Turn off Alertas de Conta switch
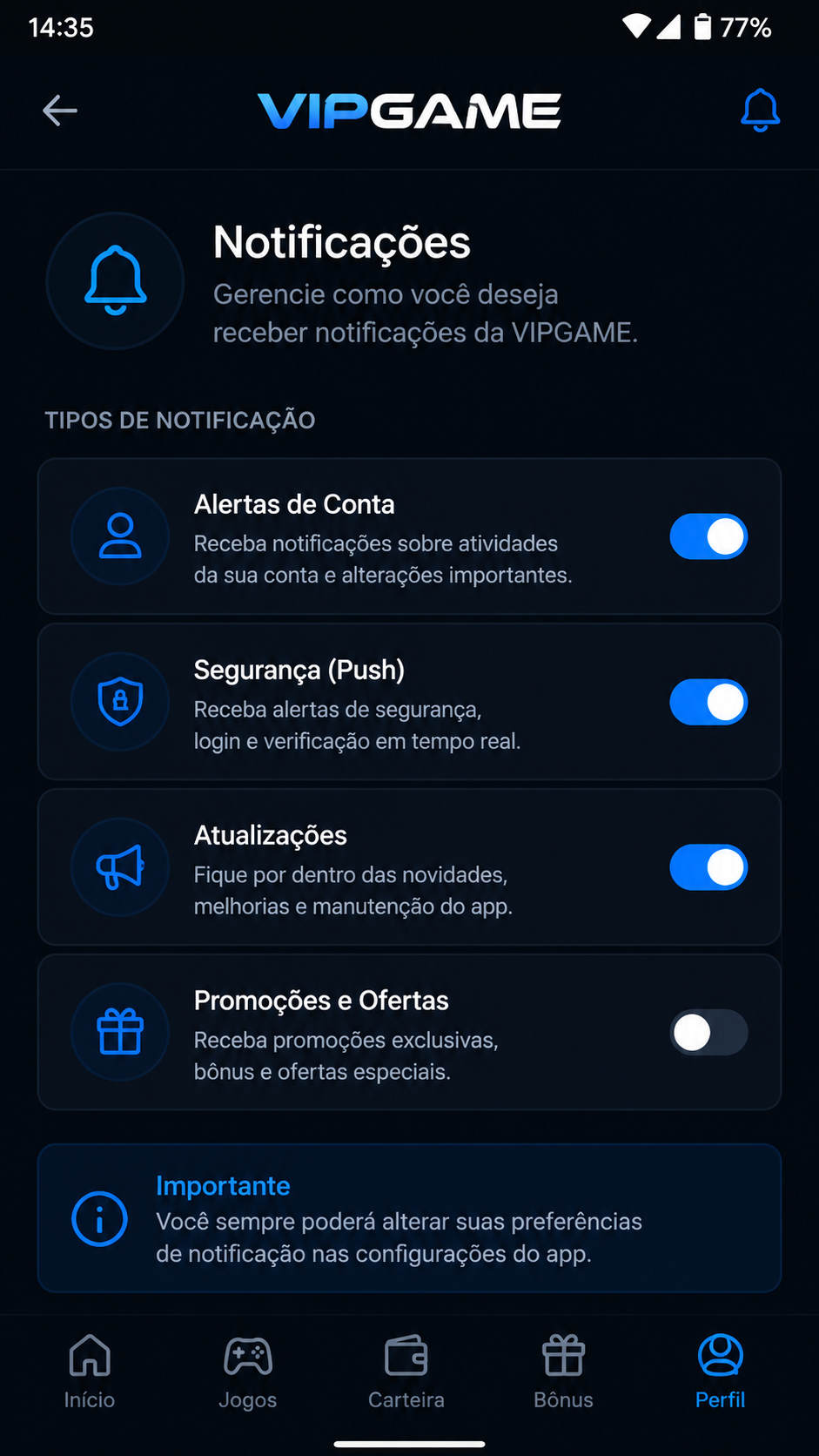819x1456 pixels. (x=708, y=536)
